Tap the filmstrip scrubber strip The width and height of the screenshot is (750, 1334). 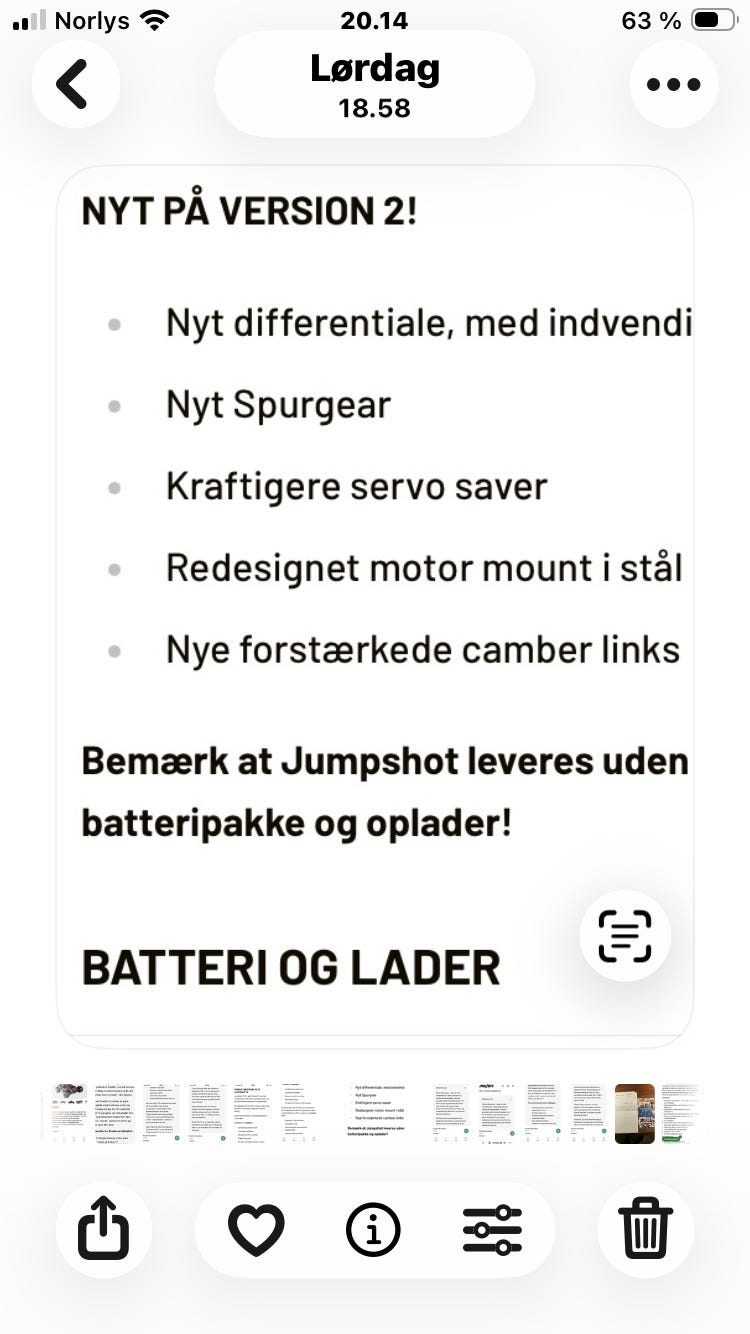375,1113
